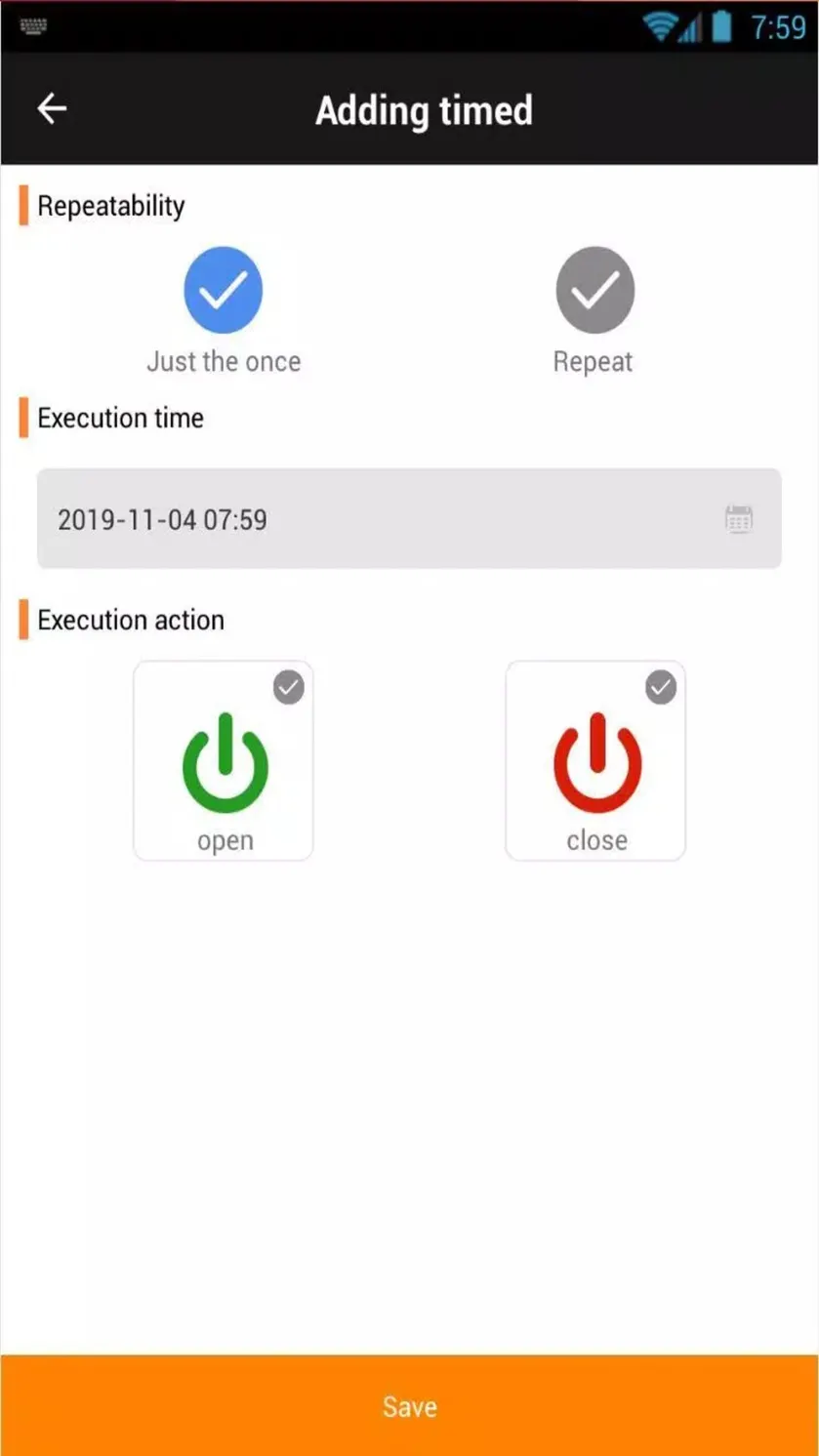Select the red close action

(595, 761)
